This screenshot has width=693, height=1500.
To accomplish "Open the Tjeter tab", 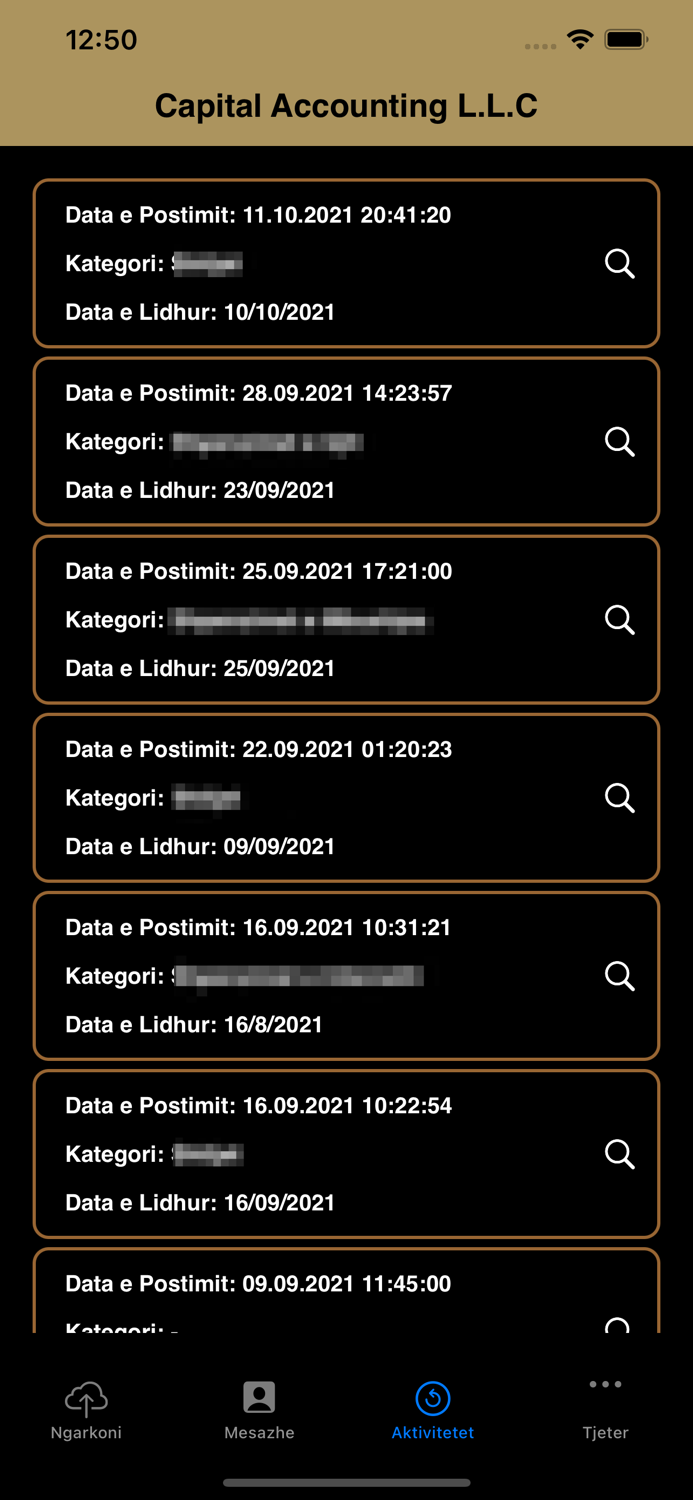I will [x=605, y=1410].
